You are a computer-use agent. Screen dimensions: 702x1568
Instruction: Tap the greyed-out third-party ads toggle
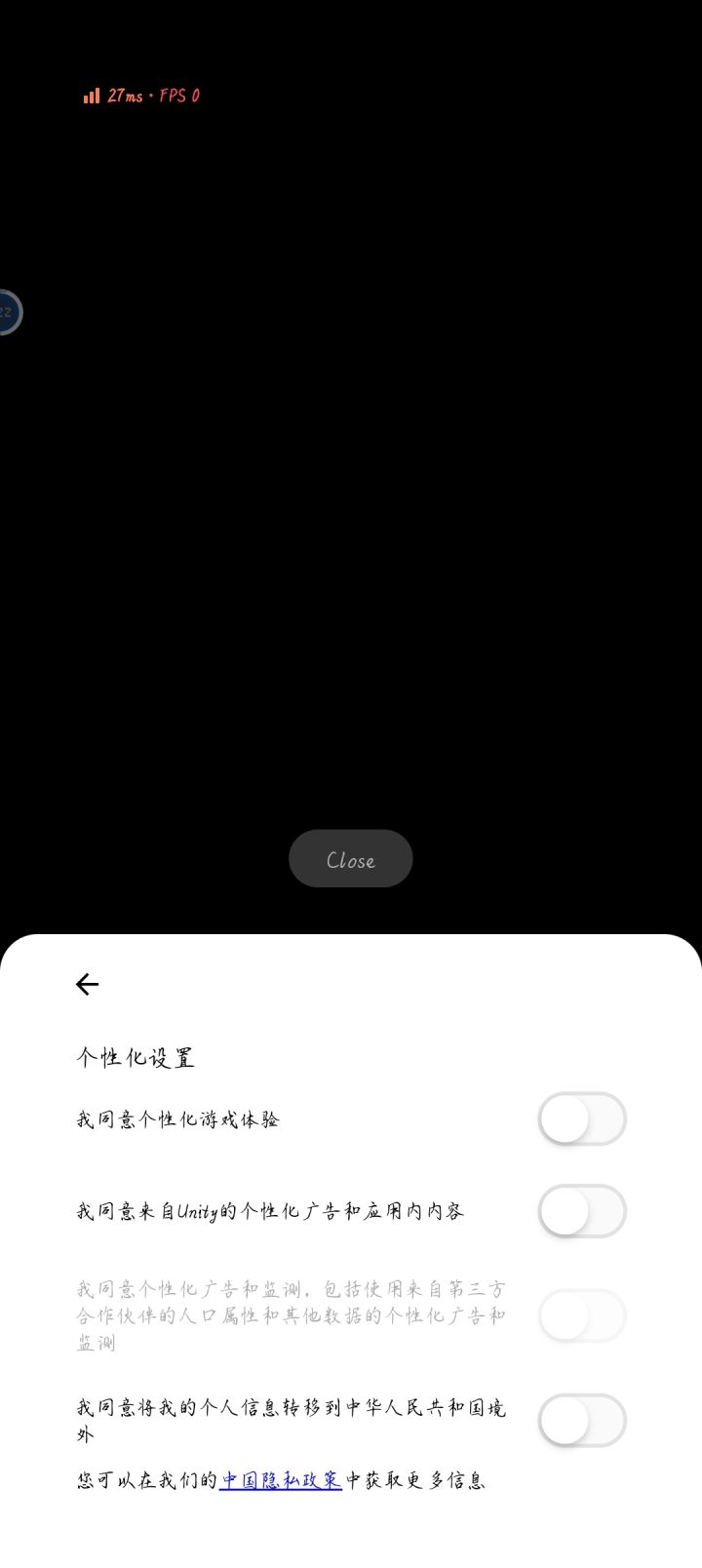point(582,1315)
